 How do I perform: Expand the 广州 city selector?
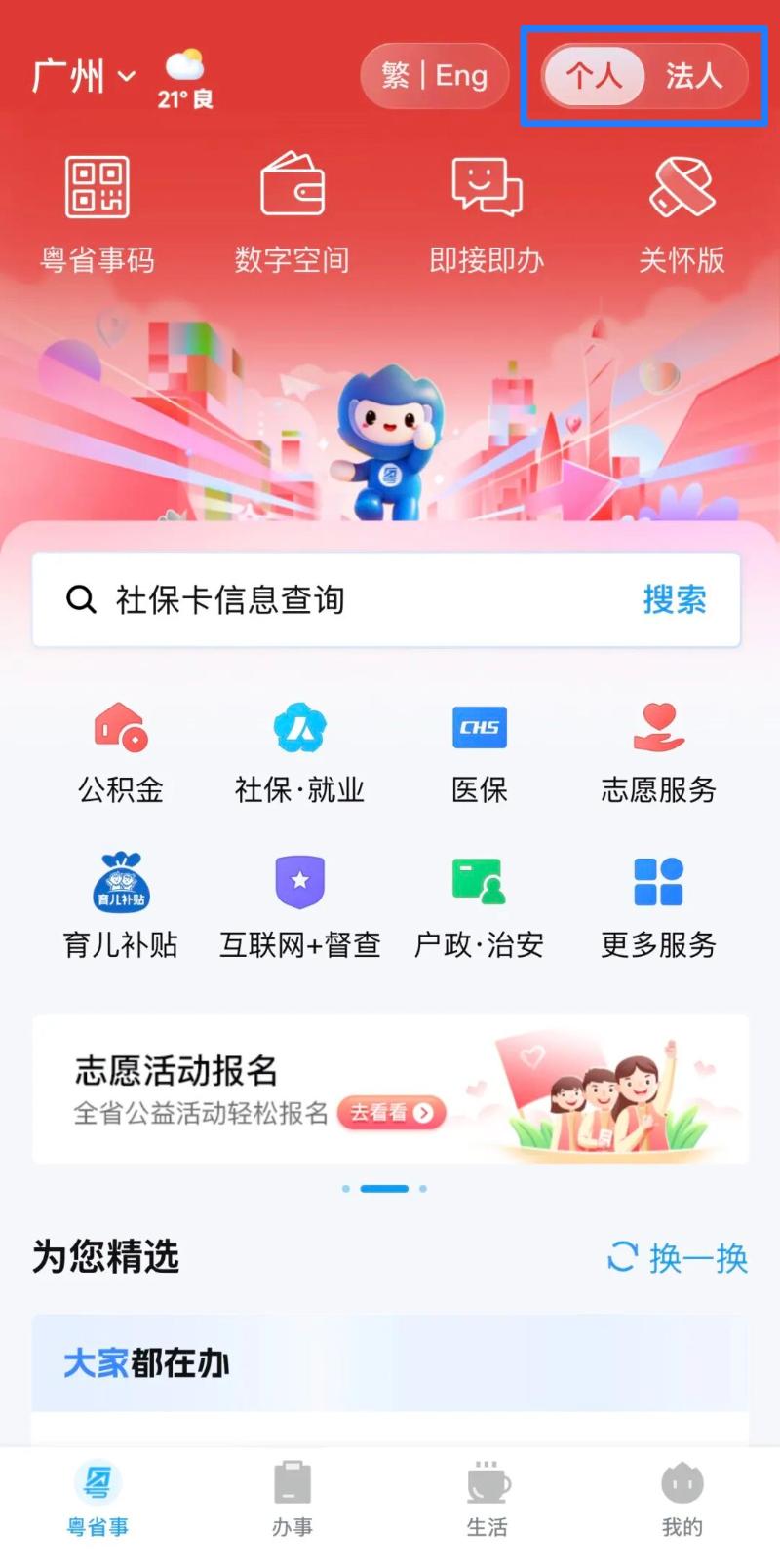(x=83, y=76)
